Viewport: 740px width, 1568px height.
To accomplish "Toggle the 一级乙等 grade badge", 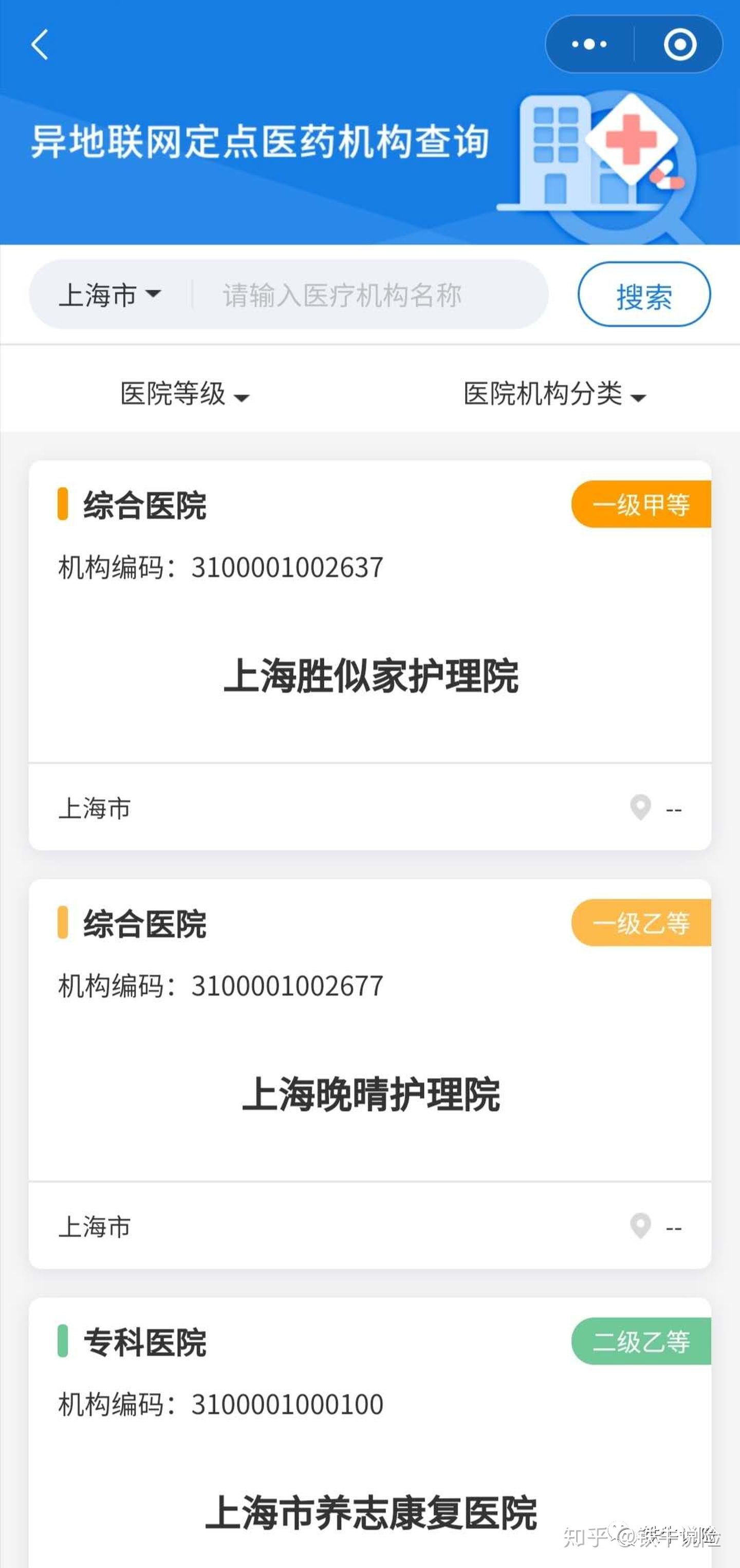I will coord(641,923).
